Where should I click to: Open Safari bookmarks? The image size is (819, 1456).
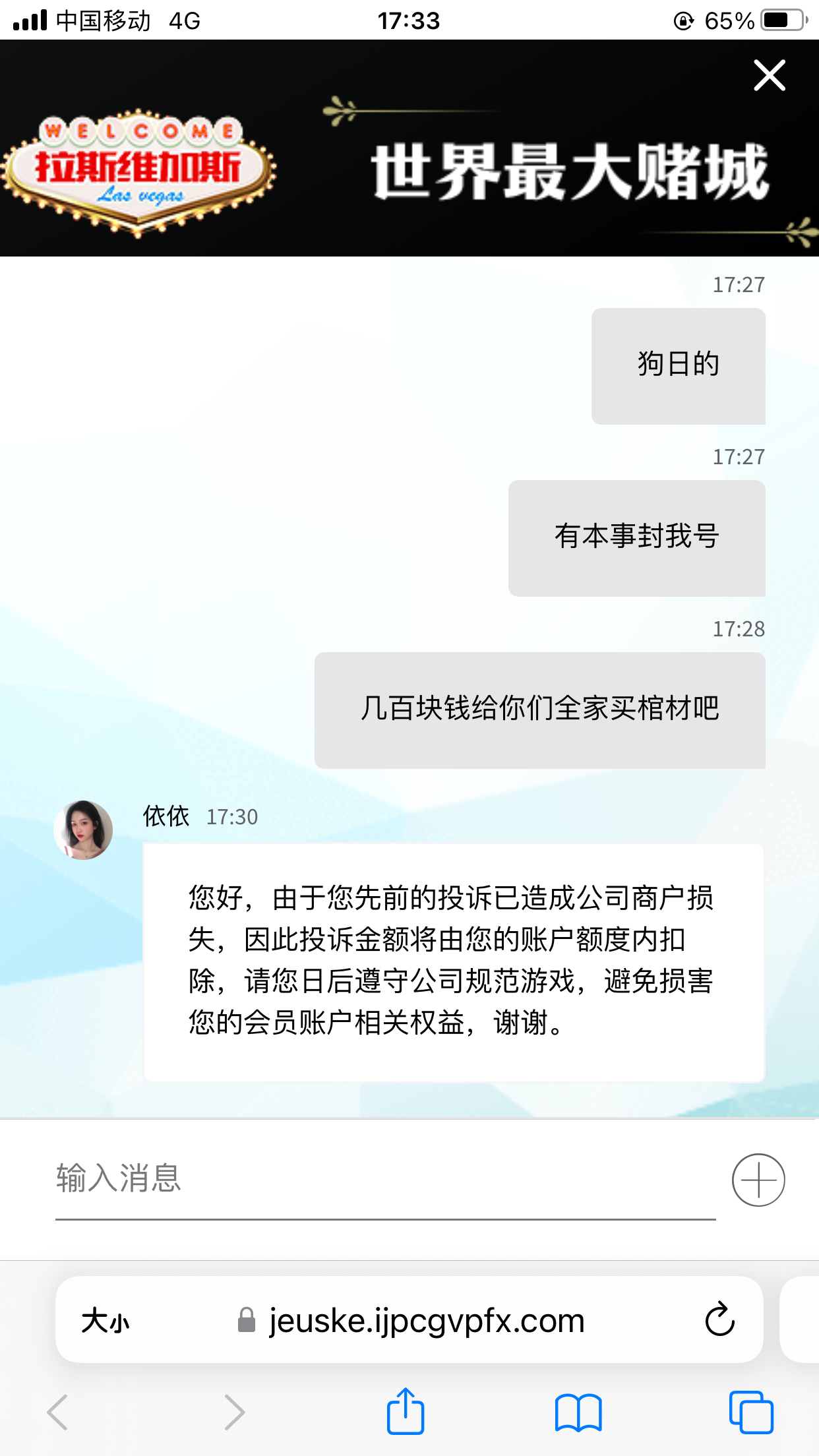click(578, 1412)
